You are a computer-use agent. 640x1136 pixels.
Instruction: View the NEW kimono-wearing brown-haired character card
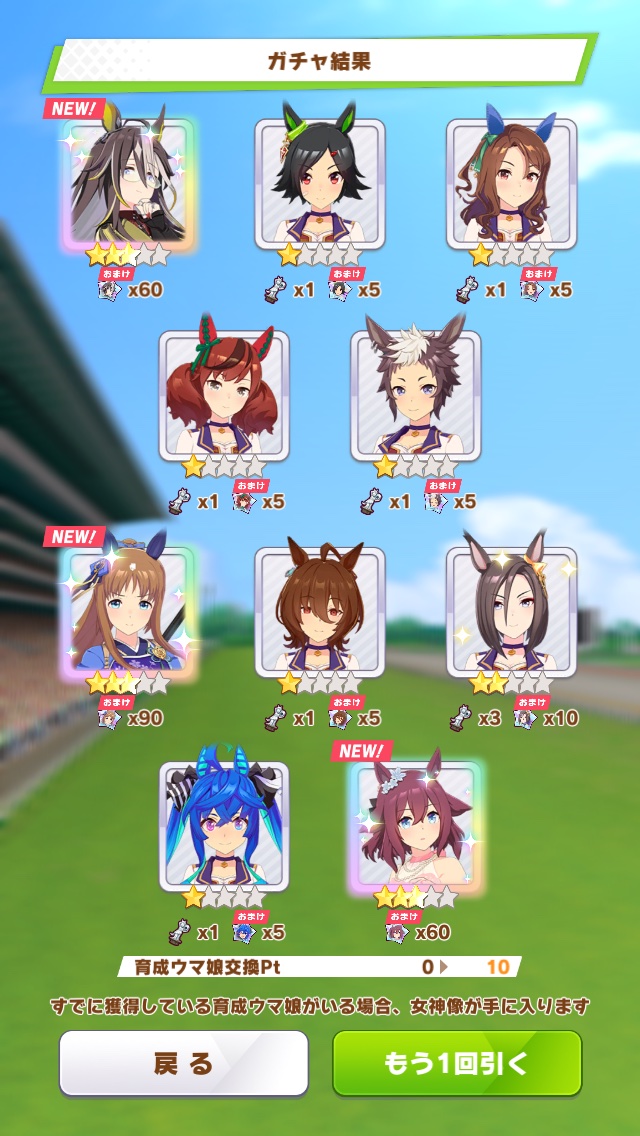pos(128,612)
